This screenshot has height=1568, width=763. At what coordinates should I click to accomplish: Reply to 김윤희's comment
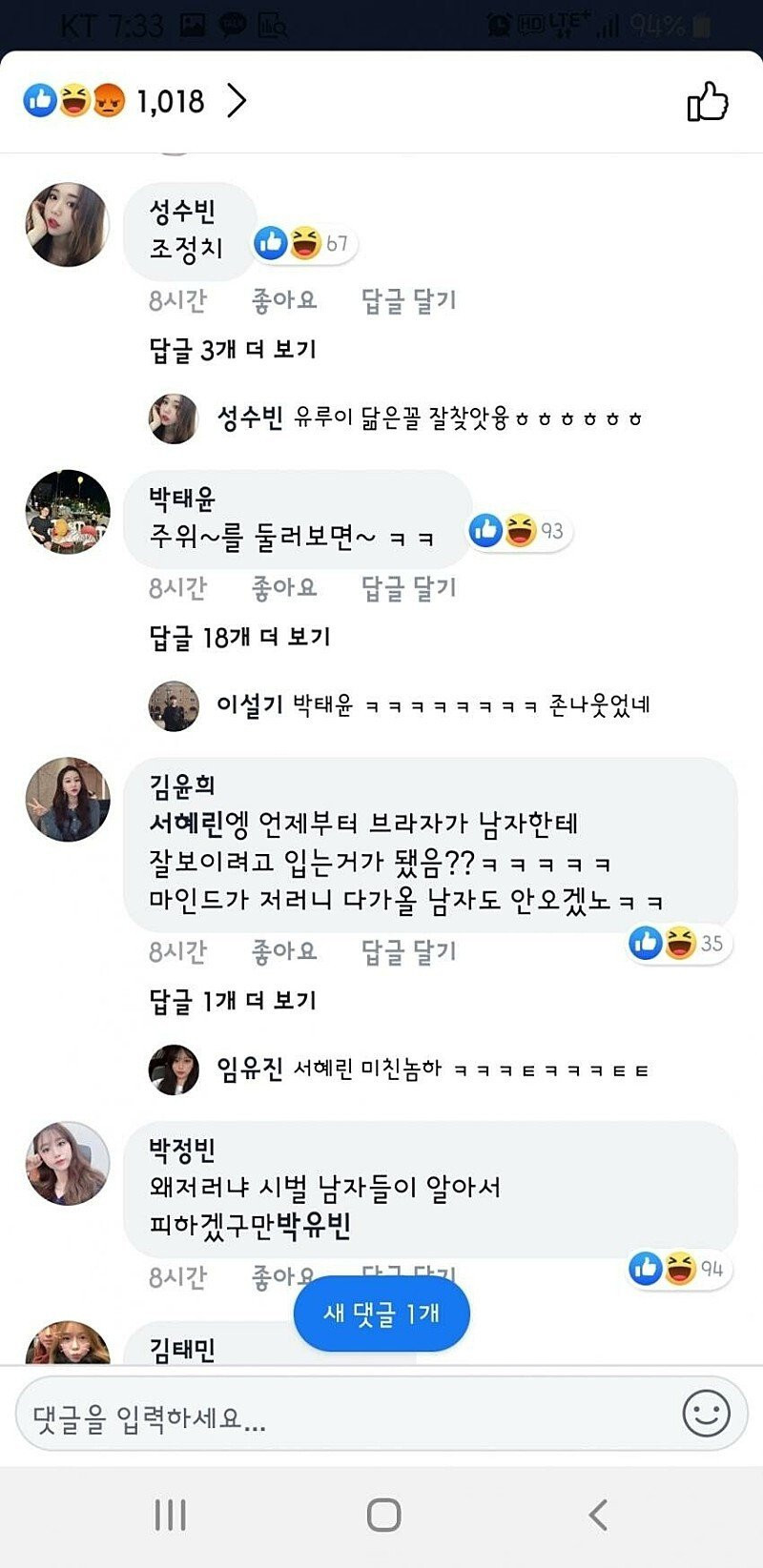click(408, 951)
